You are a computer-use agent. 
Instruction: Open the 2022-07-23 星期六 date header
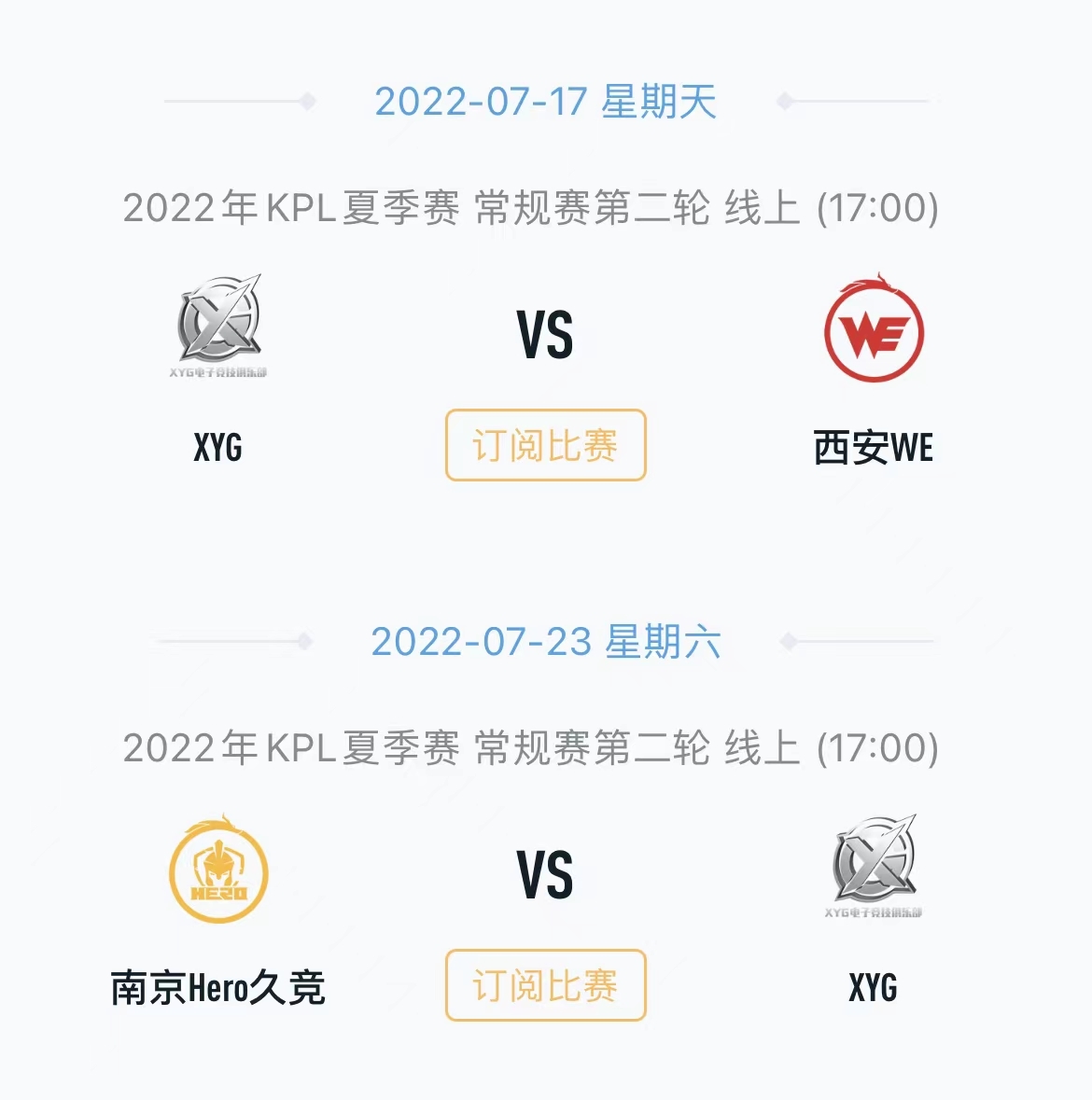pyautogui.click(x=546, y=641)
